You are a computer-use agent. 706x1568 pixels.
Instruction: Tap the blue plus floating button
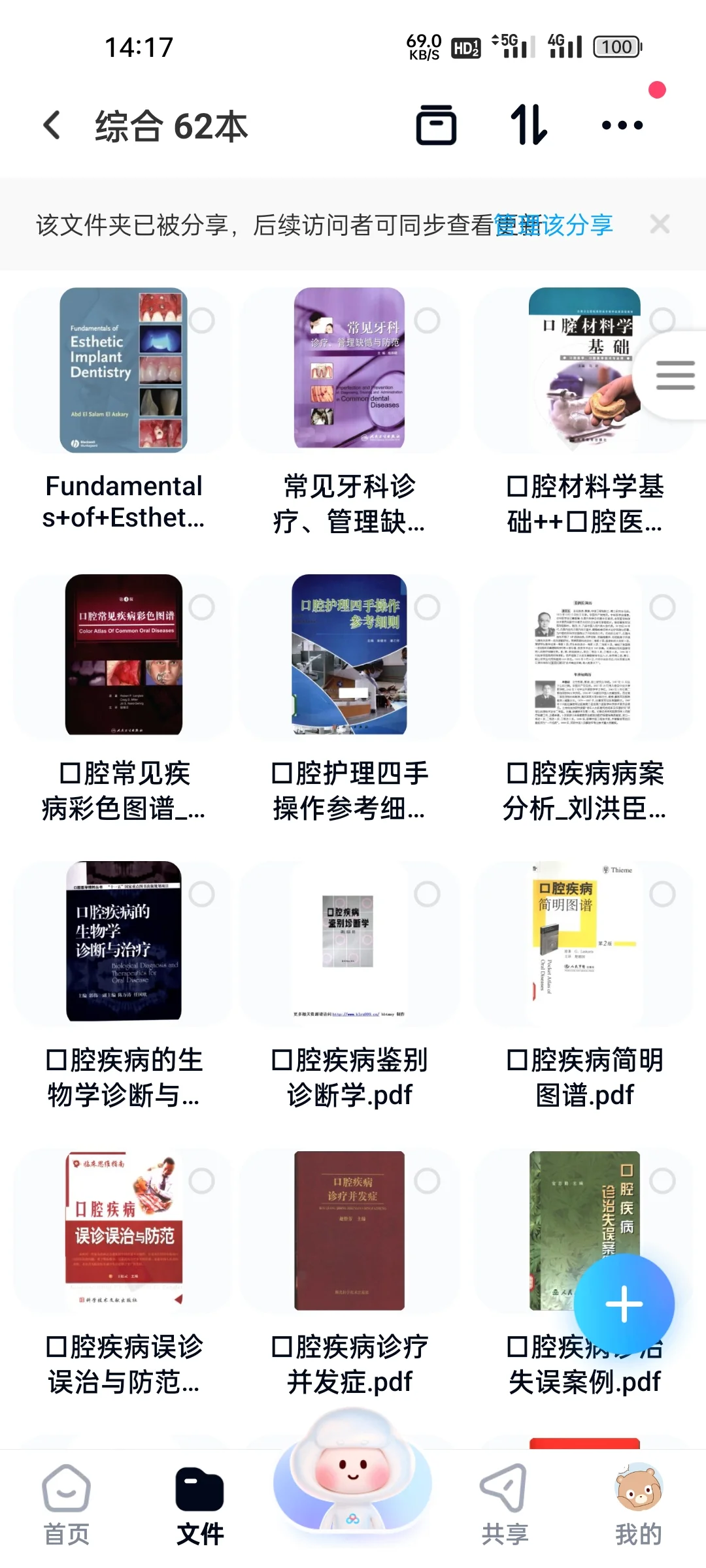[x=624, y=1303]
